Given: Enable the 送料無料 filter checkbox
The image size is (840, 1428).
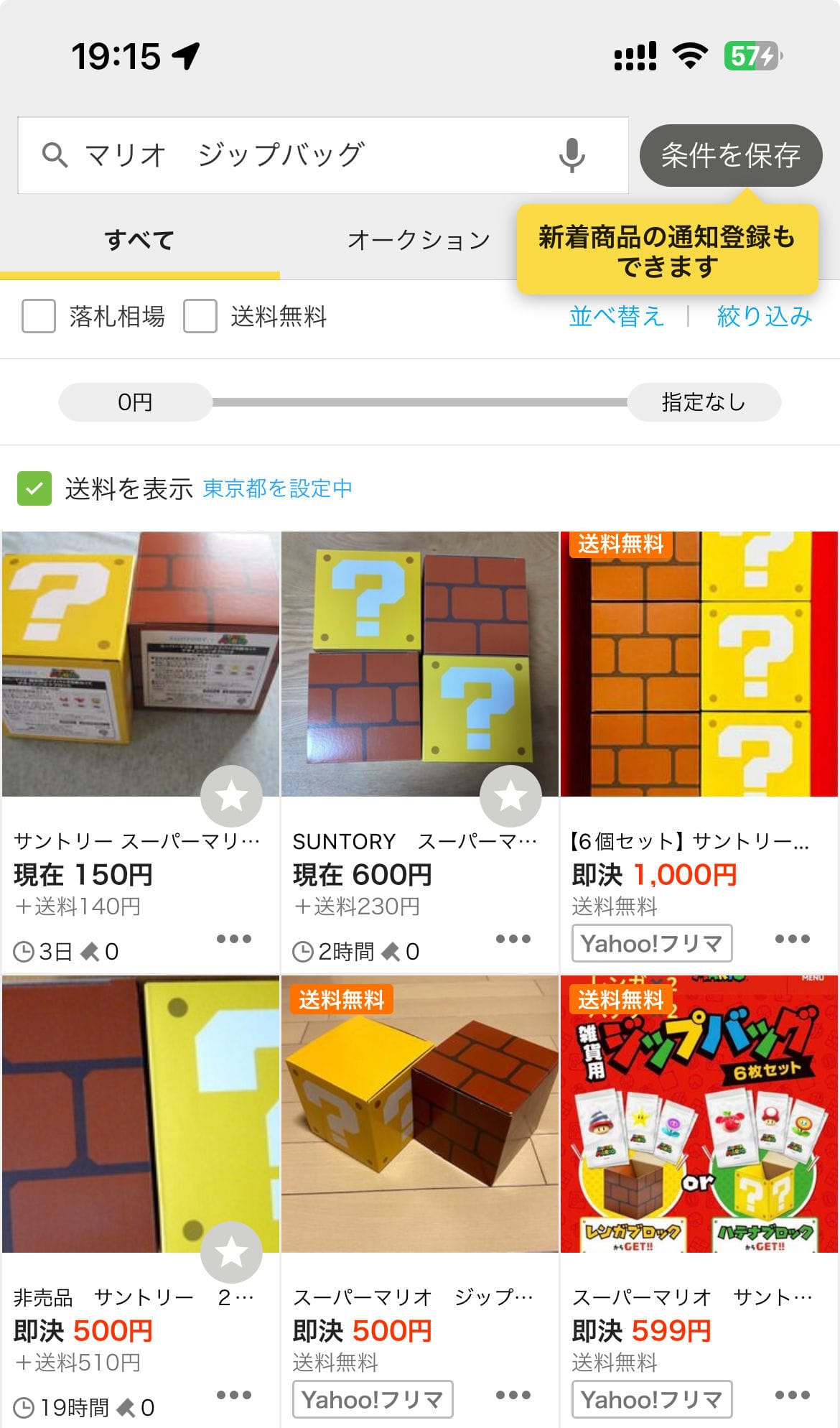Looking at the screenshot, I should tap(200, 317).
